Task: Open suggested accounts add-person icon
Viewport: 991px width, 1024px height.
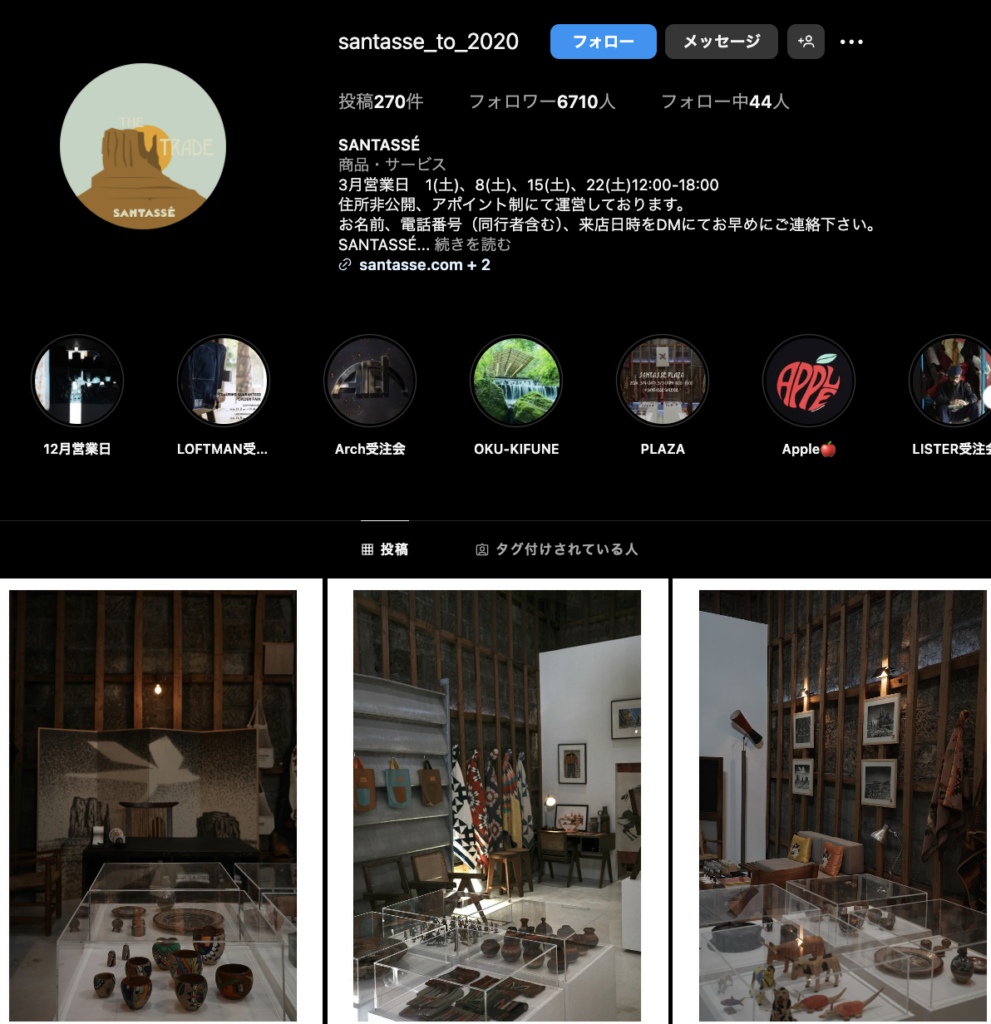Action: click(806, 42)
